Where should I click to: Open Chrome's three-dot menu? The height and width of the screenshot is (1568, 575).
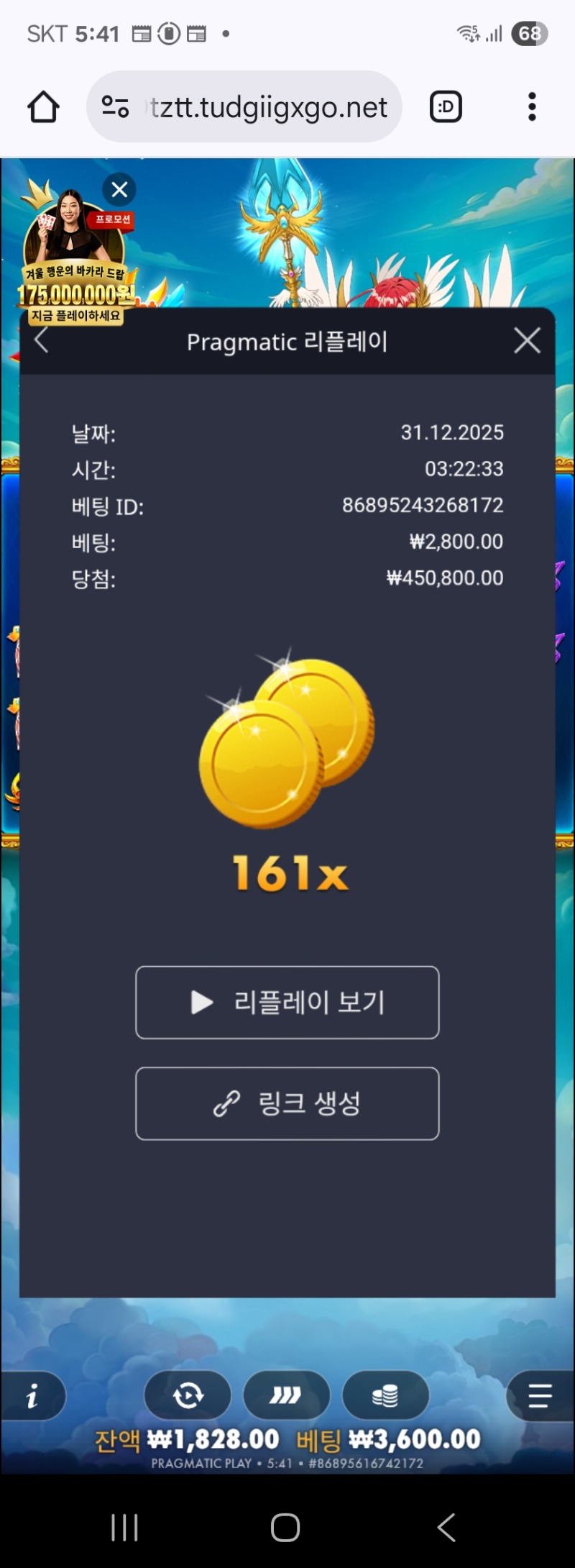pyautogui.click(x=532, y=106)
